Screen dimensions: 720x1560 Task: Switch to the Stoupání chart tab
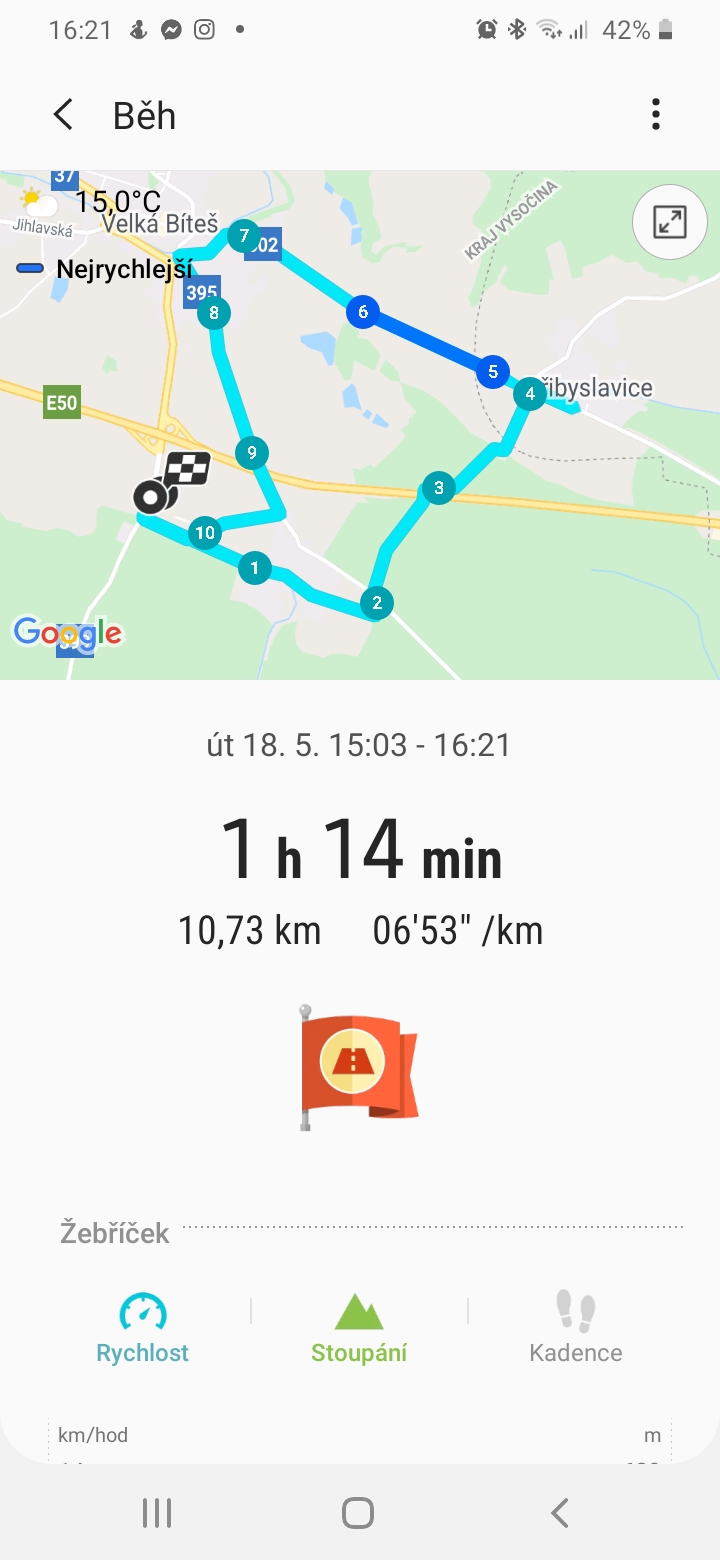pyautogui.click(x=359, y=1327)
